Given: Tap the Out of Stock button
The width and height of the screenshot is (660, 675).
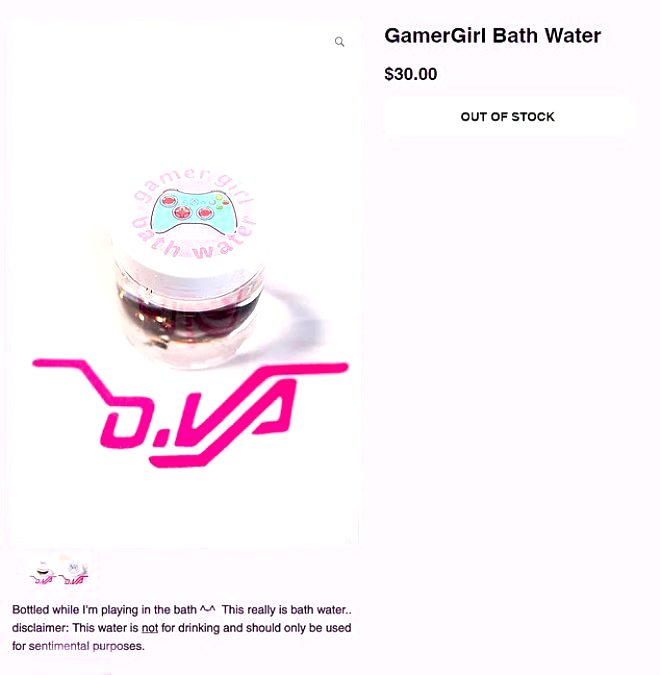Looking at the screenshot, I should (508, 117).
